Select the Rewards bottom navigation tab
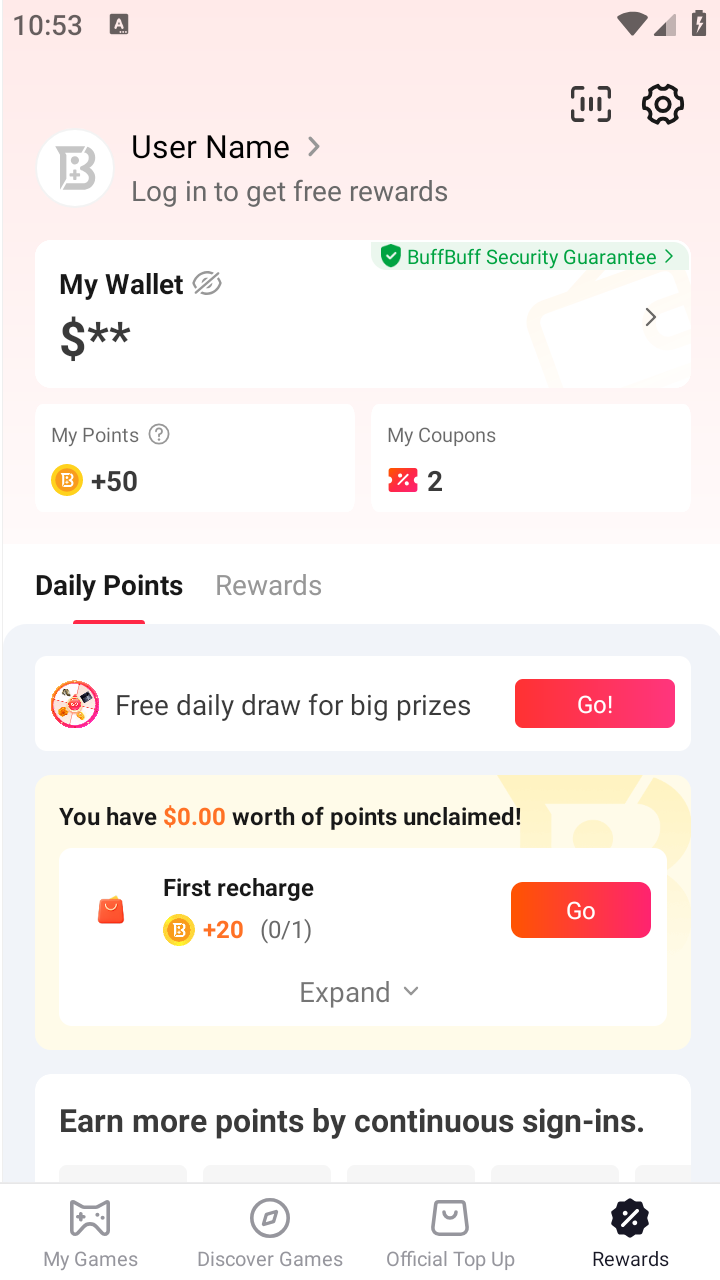 (x=630, y=1234)
